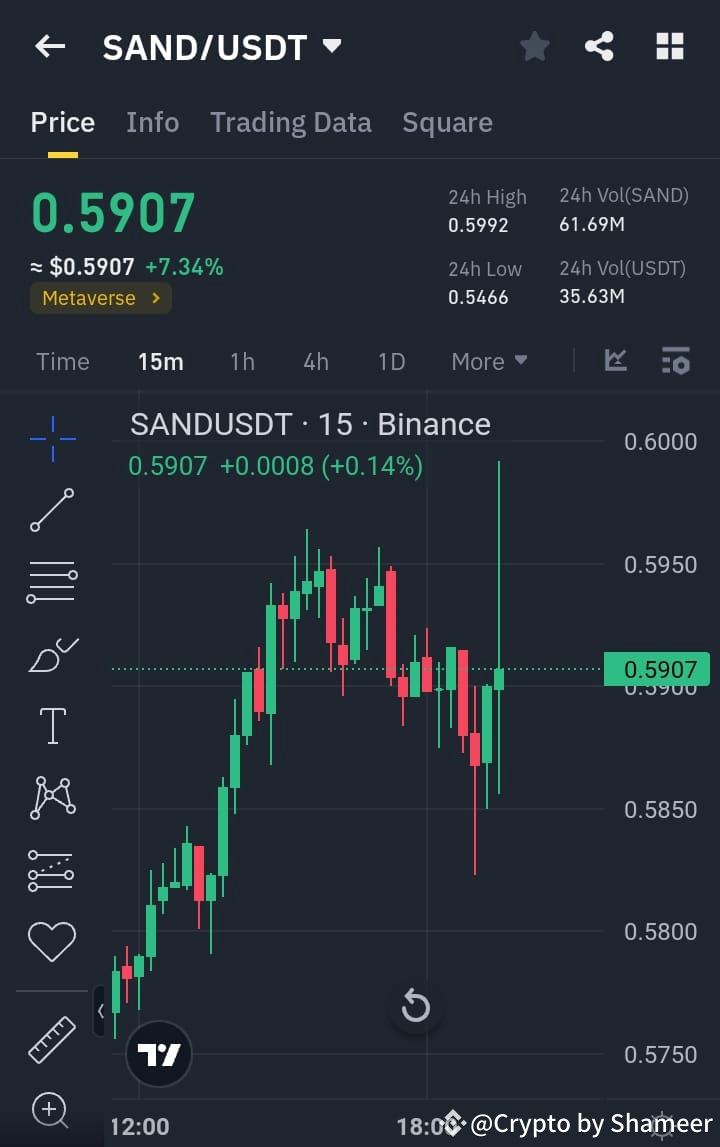This screenshot has height=1147, width=720.
Task: Open the horizontal lines drawing tool
Action: pyautogui.click(x=51, y=583)
